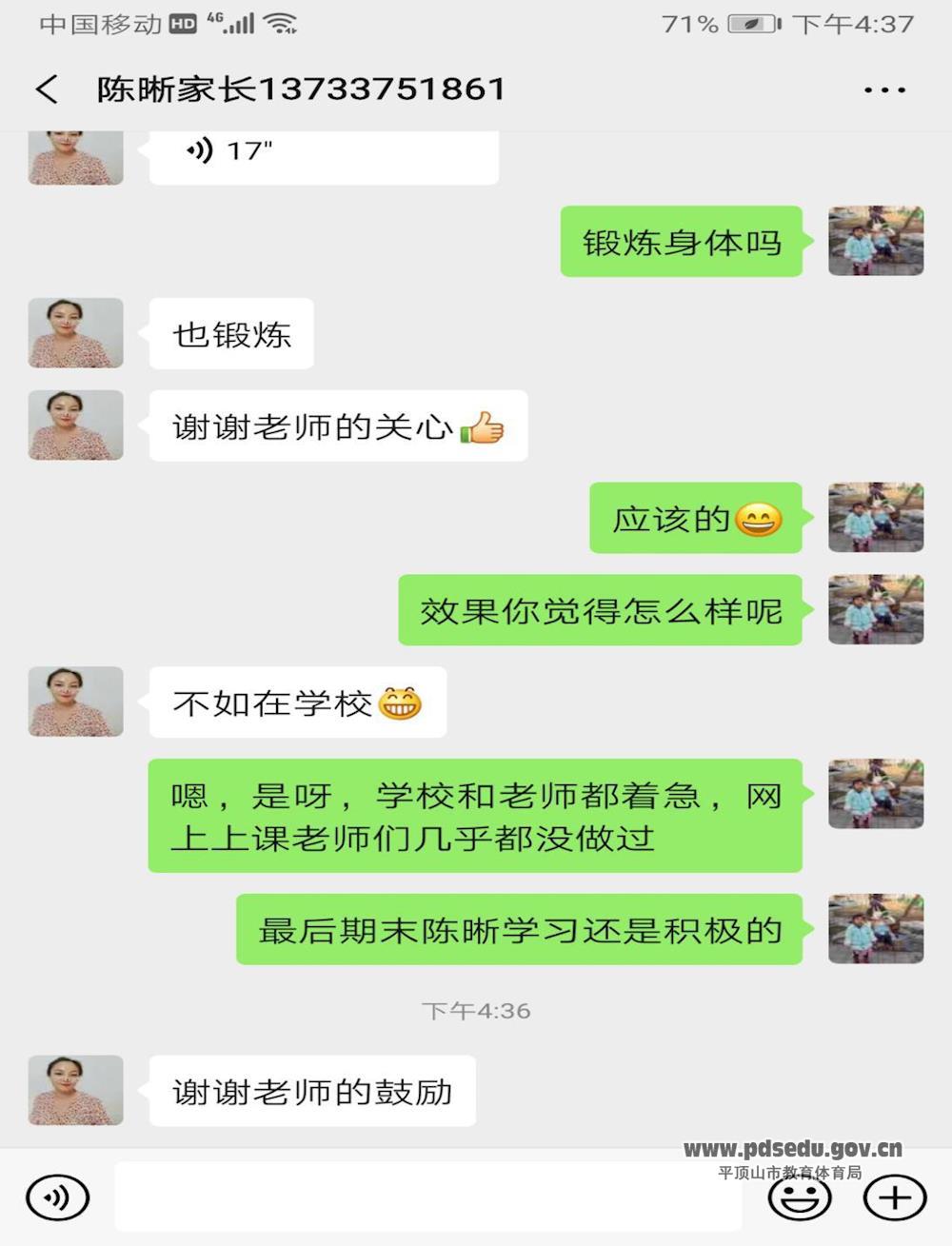Go back from this chat
This screenshot has width=952, height=1246.
pyautogui.click(x=47, y=89)
